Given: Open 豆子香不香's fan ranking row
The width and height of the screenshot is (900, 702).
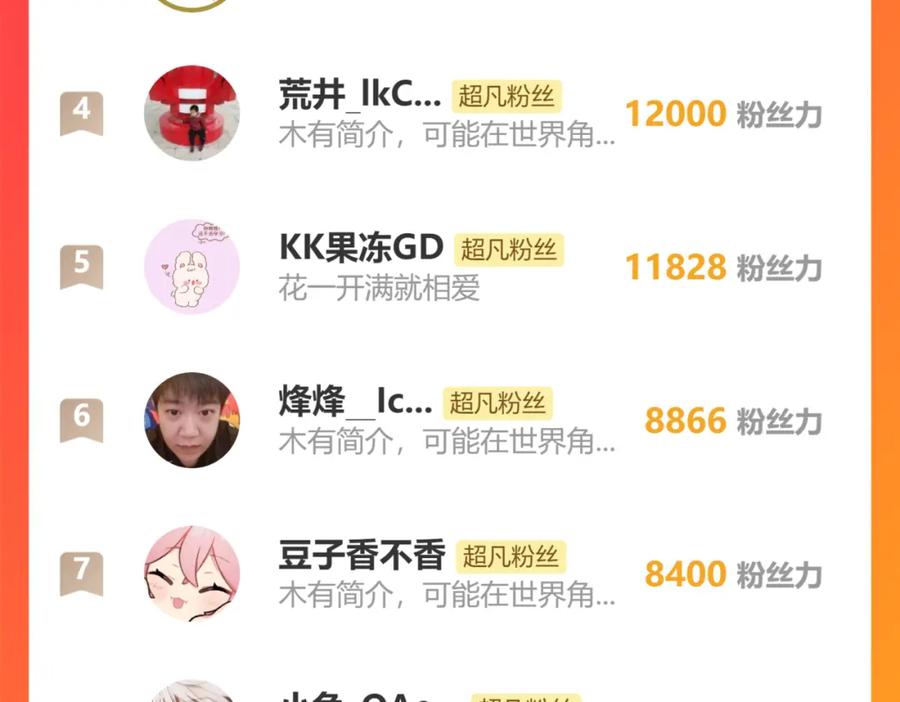Looking at the screenshot, I should [x=448, y=573].
